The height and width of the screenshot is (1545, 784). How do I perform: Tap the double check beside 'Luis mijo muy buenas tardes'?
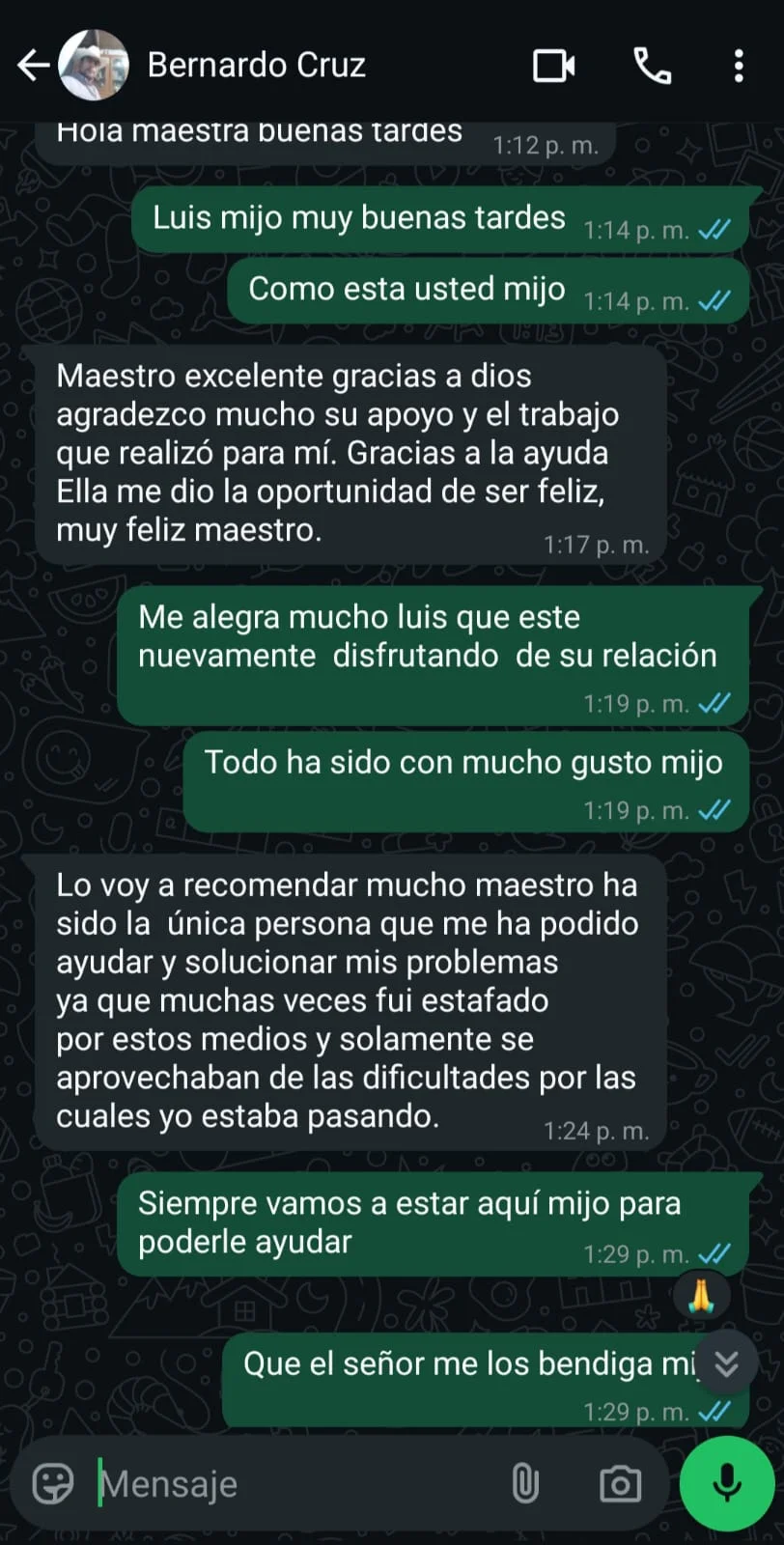tap(712, 230)
